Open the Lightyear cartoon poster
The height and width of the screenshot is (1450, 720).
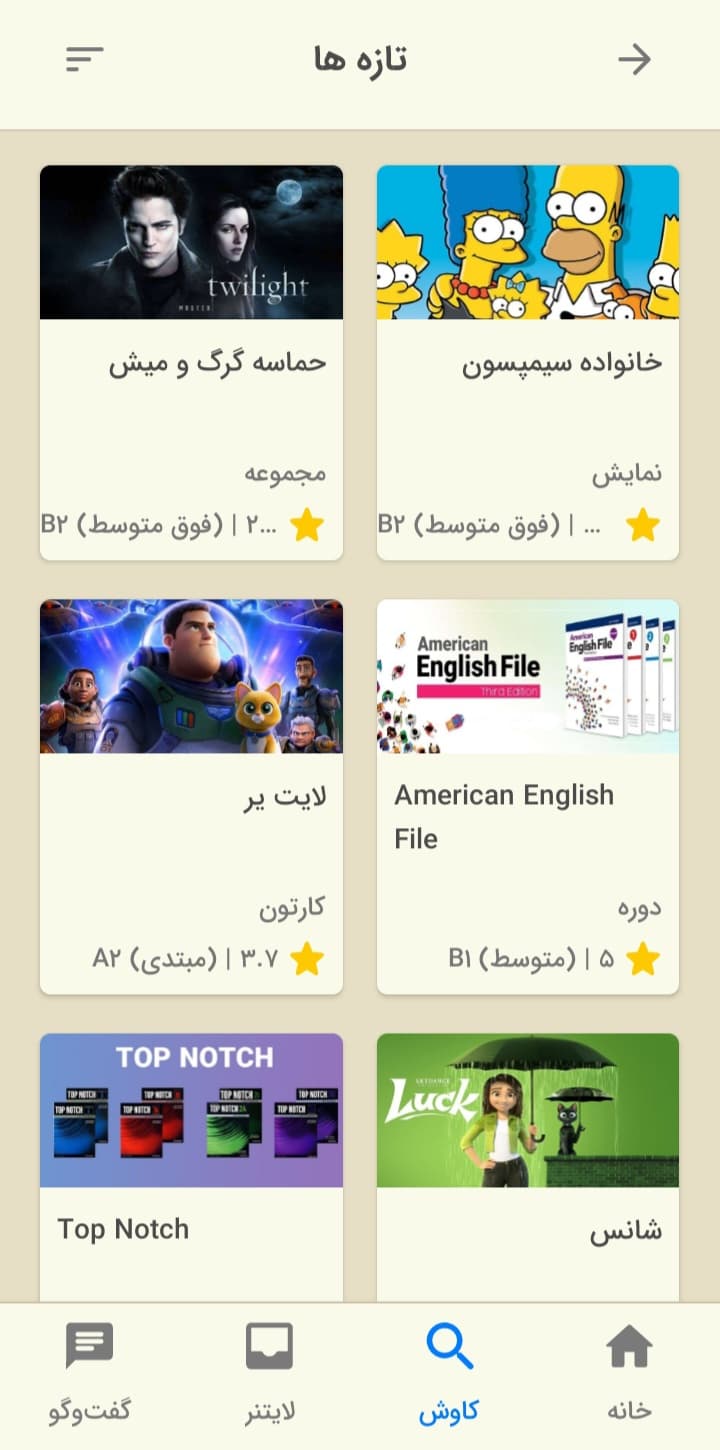(x=191, y=676)
